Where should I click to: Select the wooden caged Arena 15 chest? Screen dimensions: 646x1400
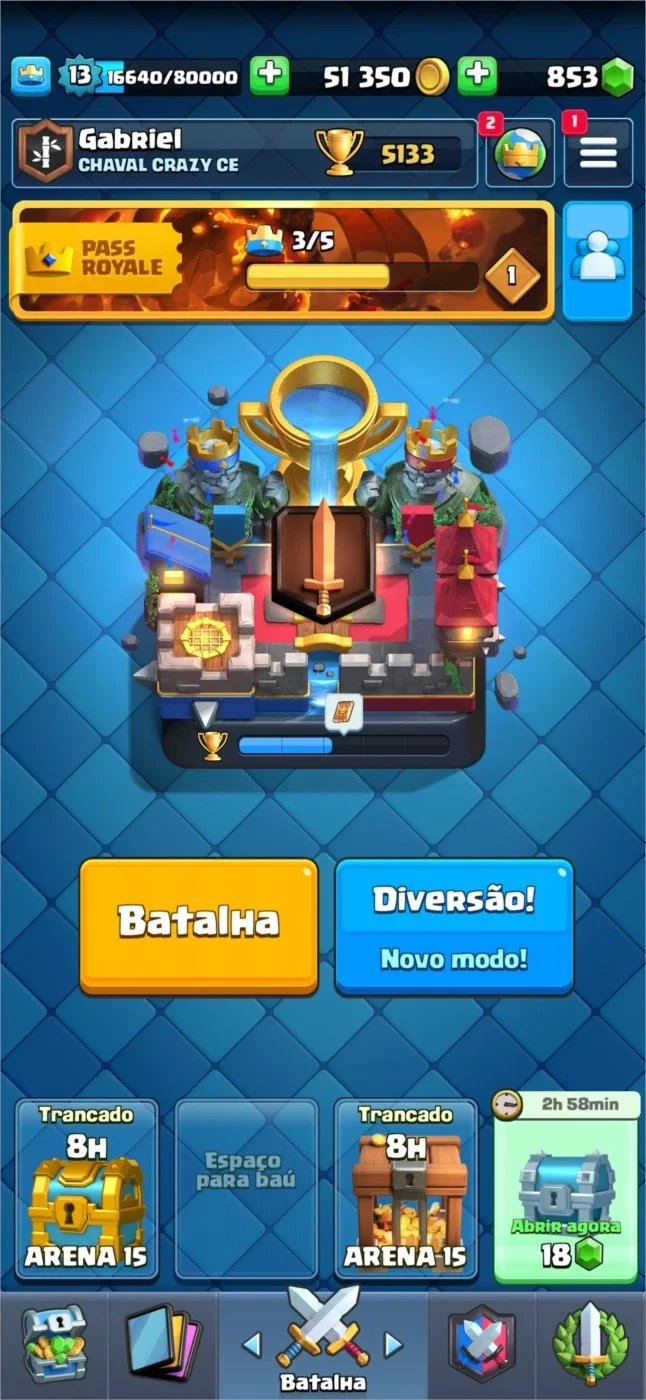click(405, 1190)
